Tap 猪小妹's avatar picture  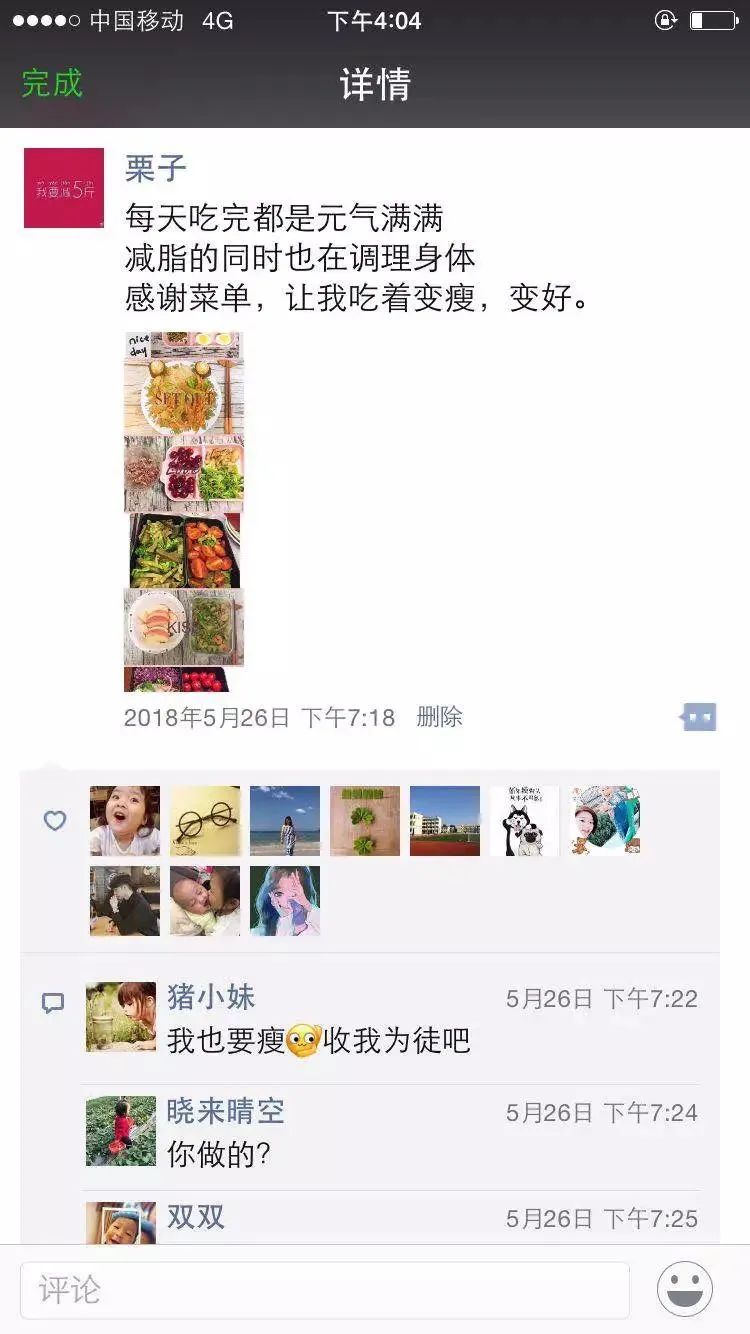(121, 1017)
